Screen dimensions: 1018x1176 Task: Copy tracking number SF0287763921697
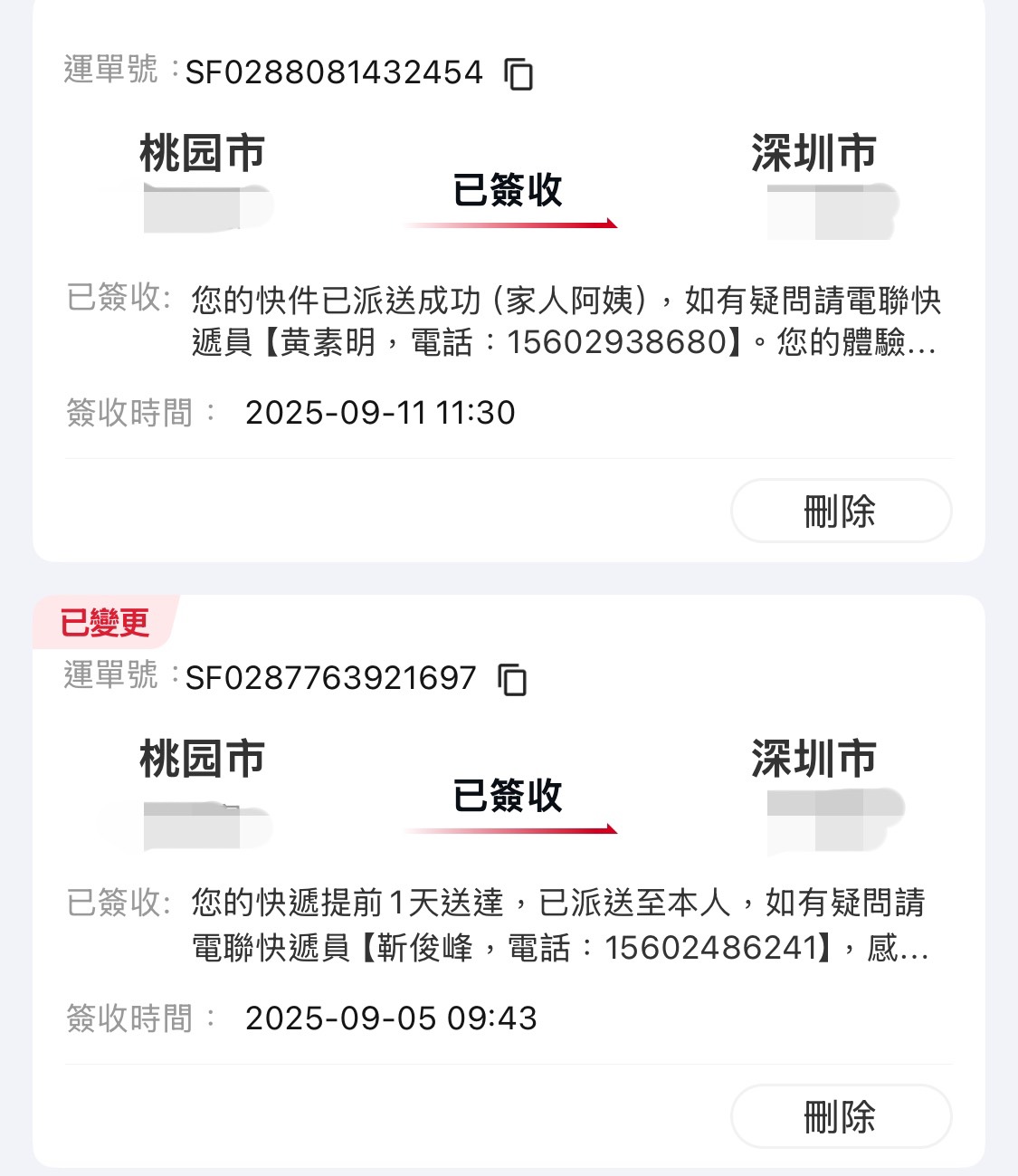pos(512,679)
